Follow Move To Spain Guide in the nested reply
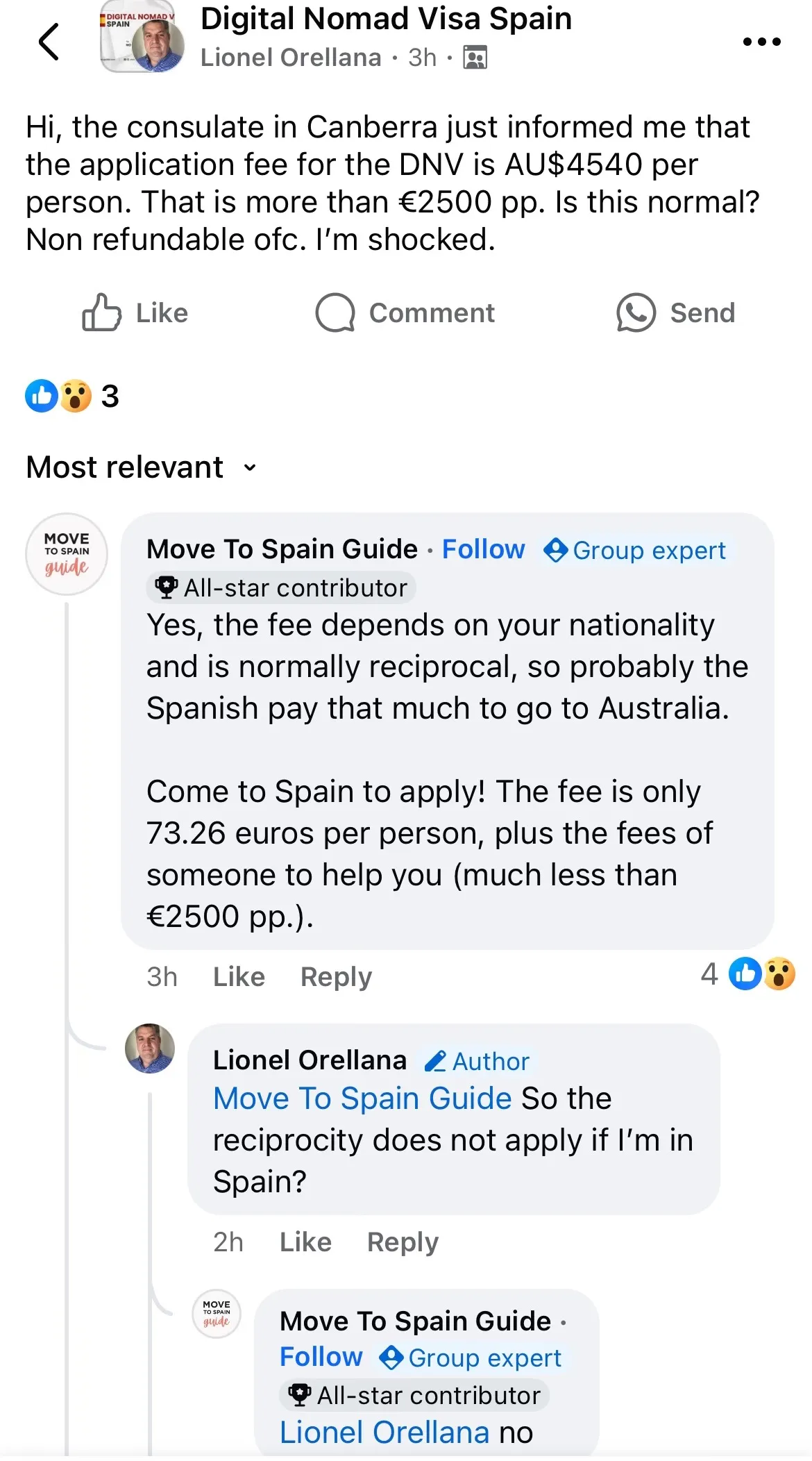The image size is (812, 1461). 321,1357
